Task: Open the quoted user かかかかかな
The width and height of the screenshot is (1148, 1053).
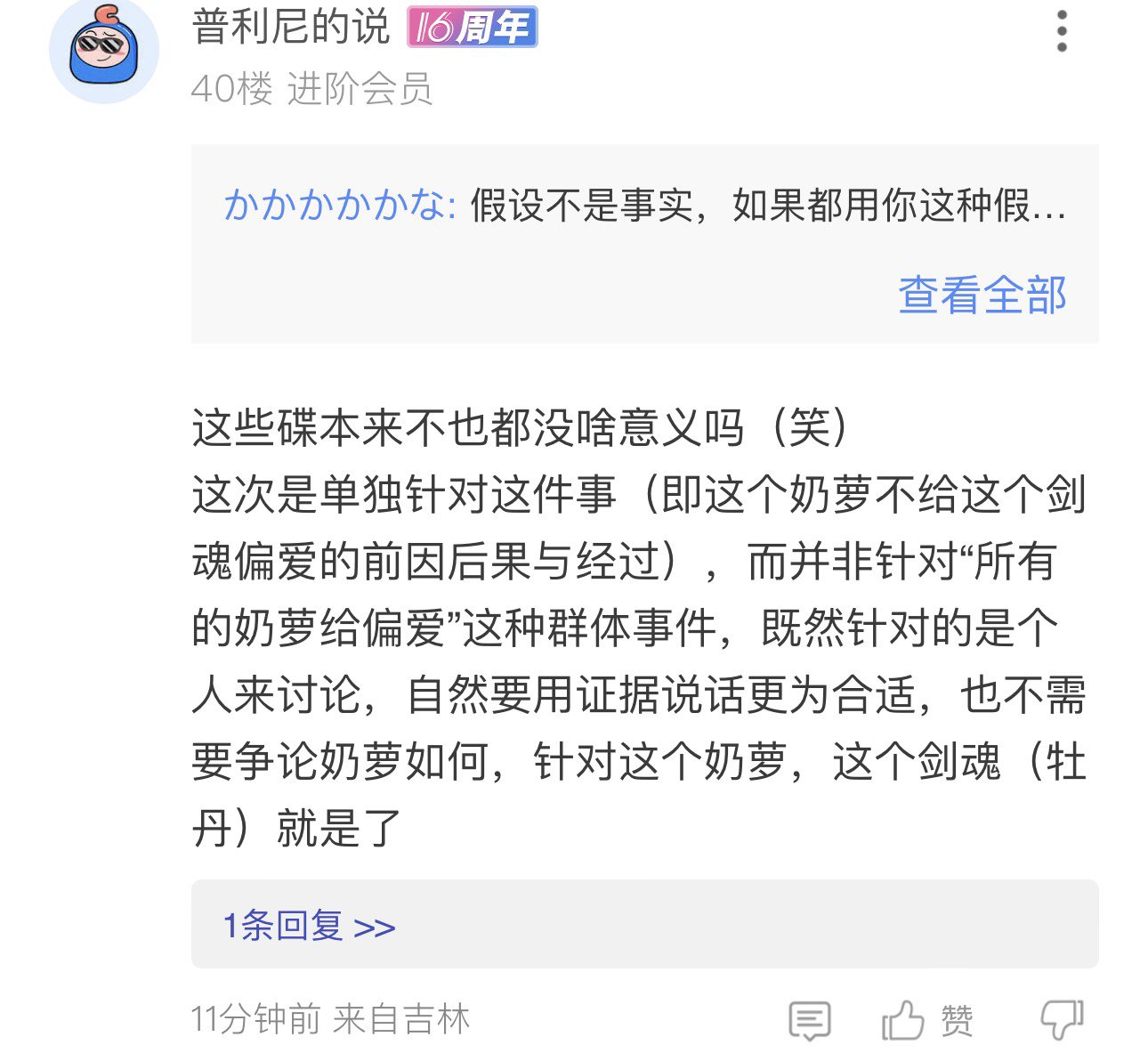Action: click(339, 206)
